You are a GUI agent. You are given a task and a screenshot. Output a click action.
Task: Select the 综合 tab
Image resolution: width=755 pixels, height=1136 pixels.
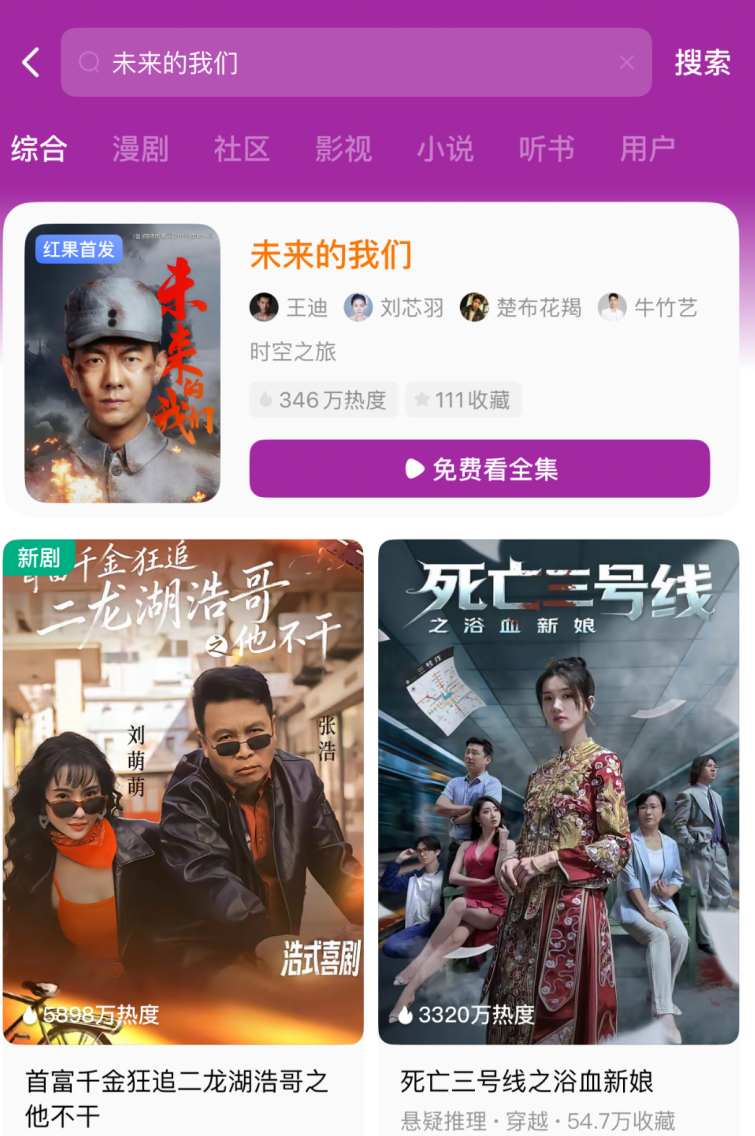(39, 149)
